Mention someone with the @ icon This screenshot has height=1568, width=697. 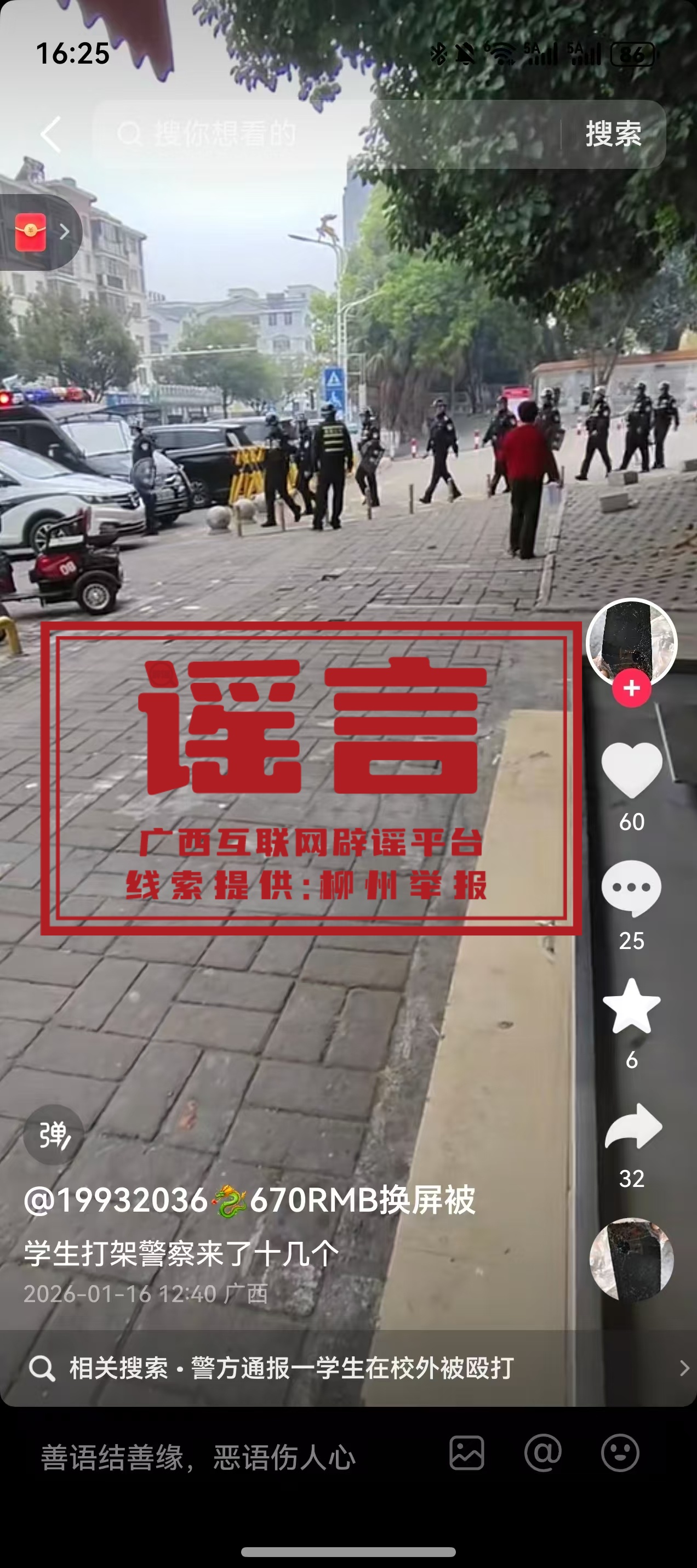pos(542,1453)
